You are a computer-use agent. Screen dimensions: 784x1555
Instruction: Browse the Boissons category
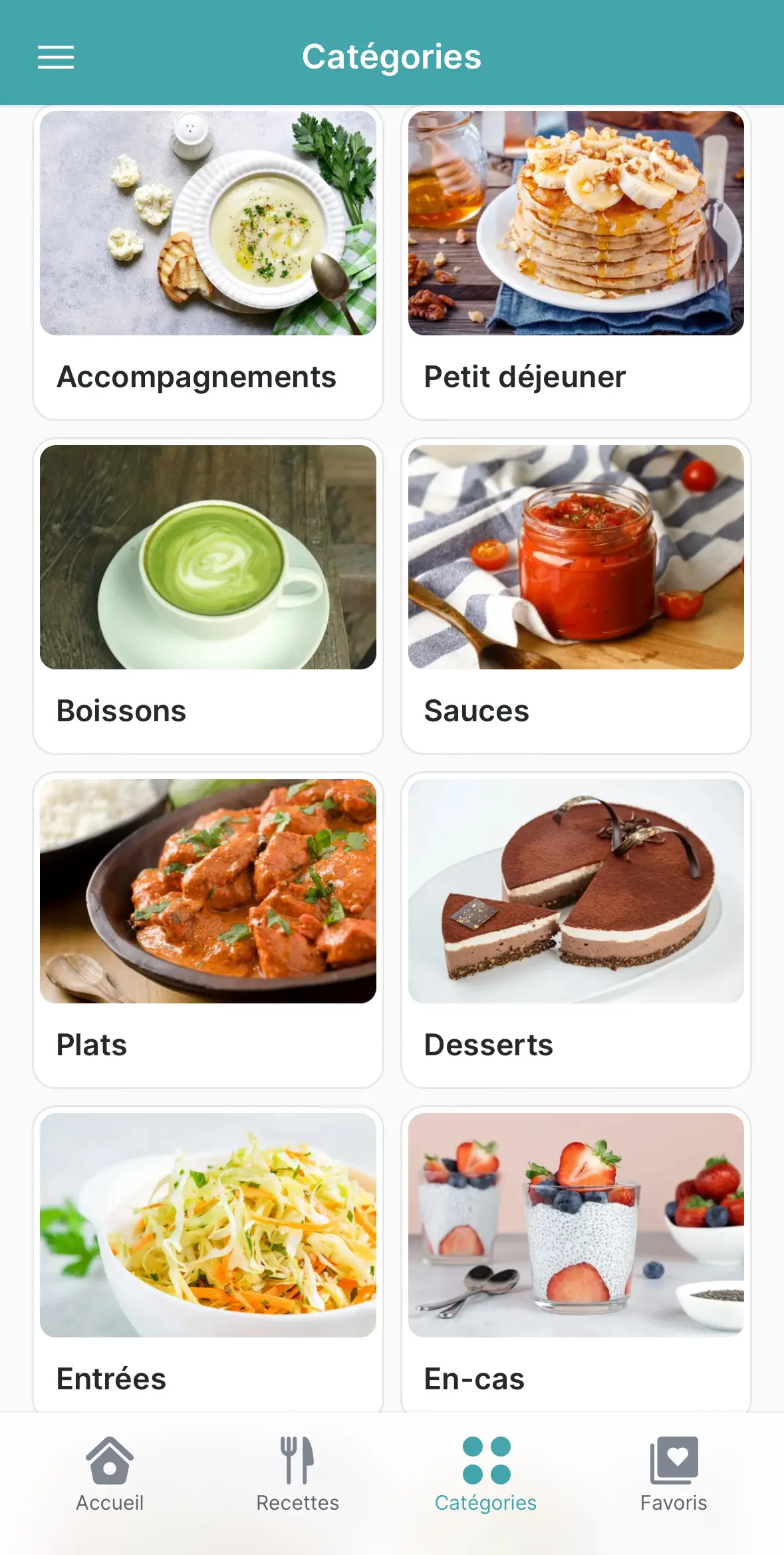tap(208, 596)
